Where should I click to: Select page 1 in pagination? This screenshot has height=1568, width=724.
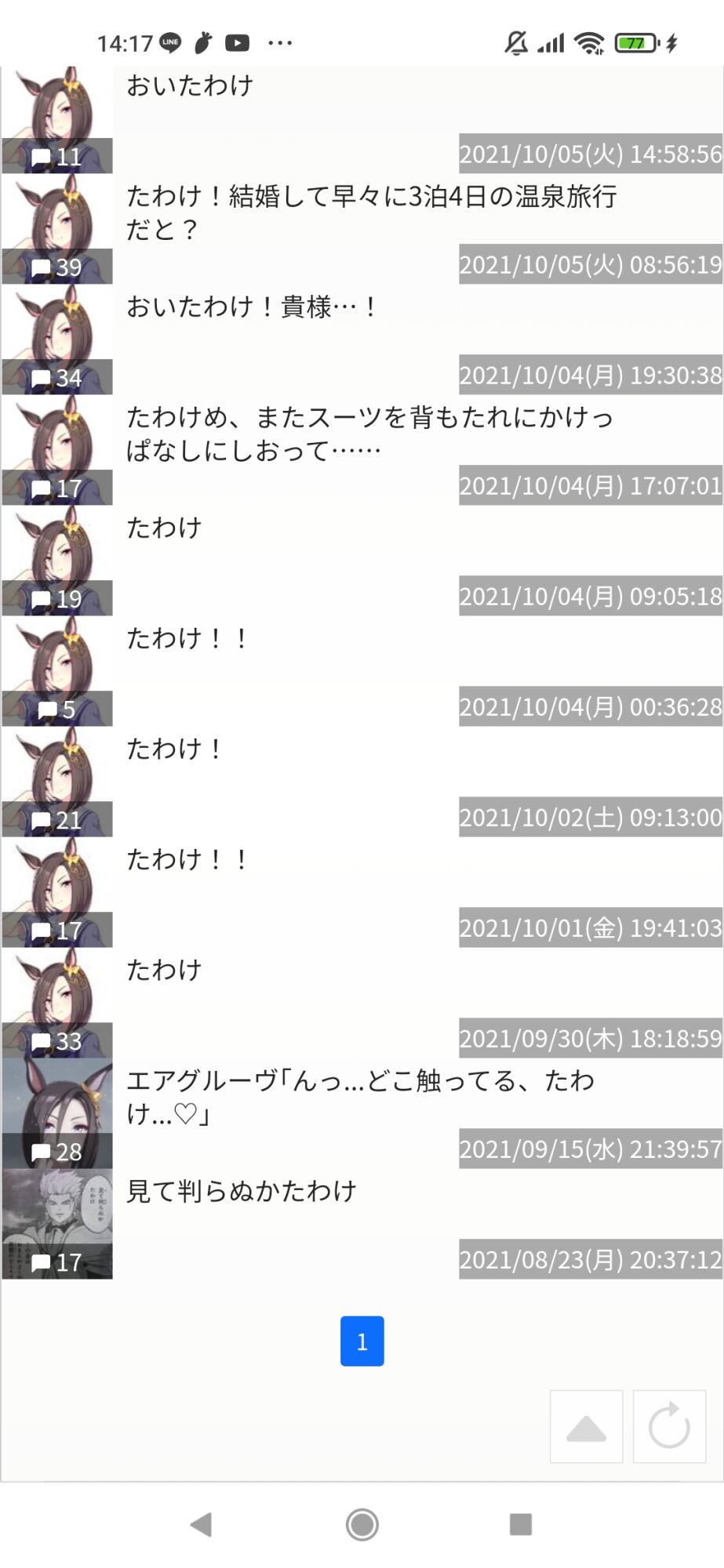point(362,1341)
